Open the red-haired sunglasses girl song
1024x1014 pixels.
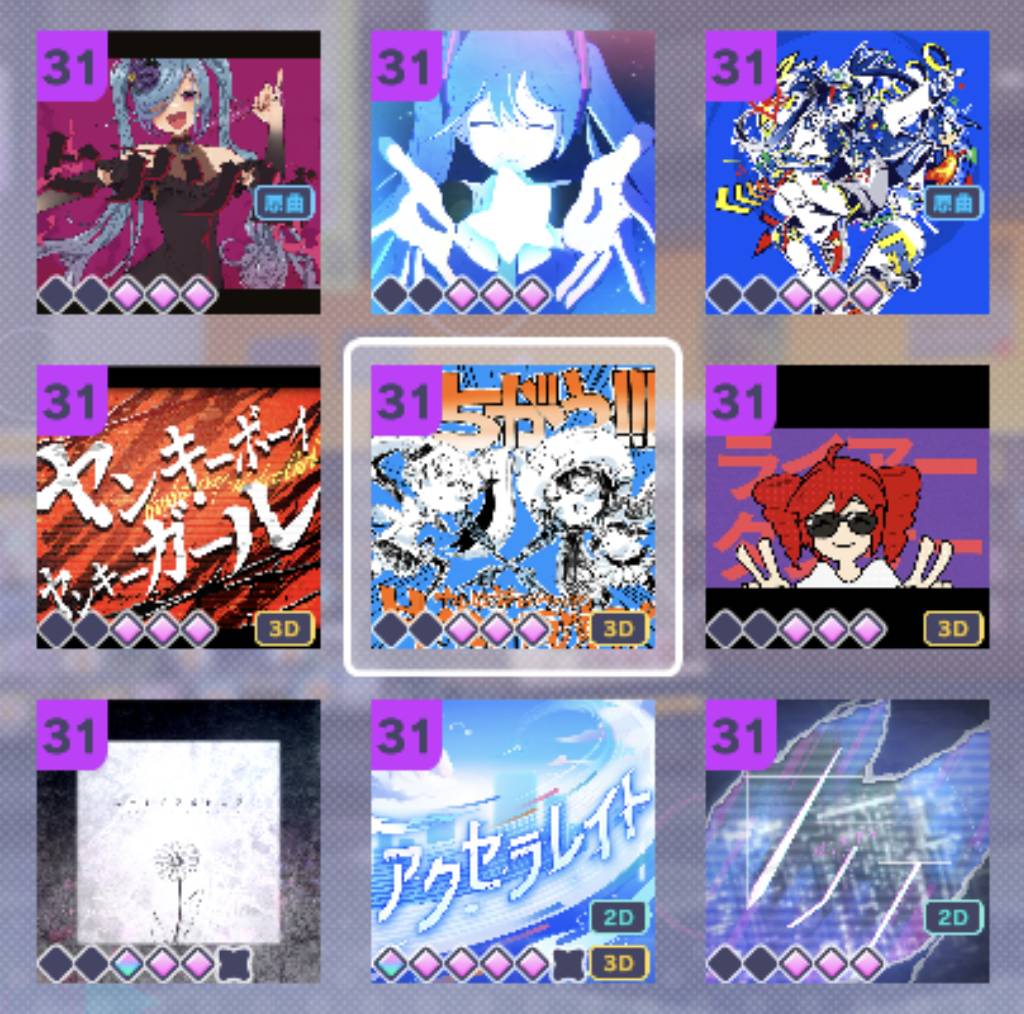coord(847,507)
